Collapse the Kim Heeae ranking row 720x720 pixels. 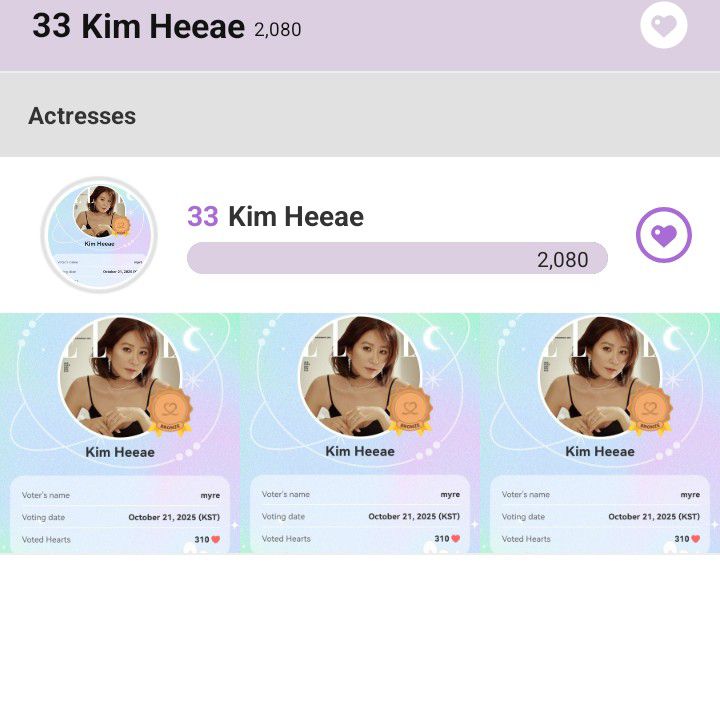click(397, 217)
